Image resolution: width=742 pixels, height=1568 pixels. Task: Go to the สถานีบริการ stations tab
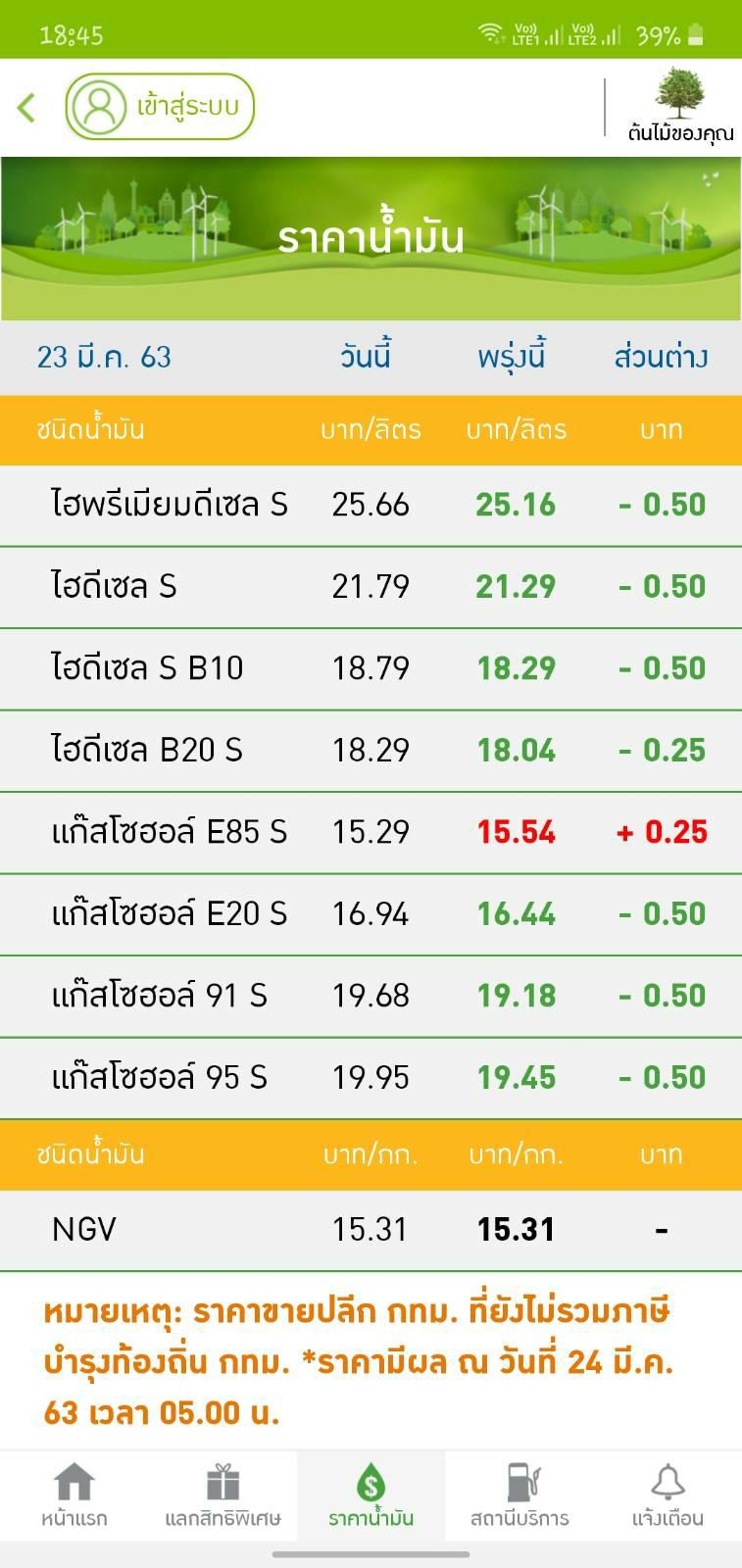(x=519, y=1495)
